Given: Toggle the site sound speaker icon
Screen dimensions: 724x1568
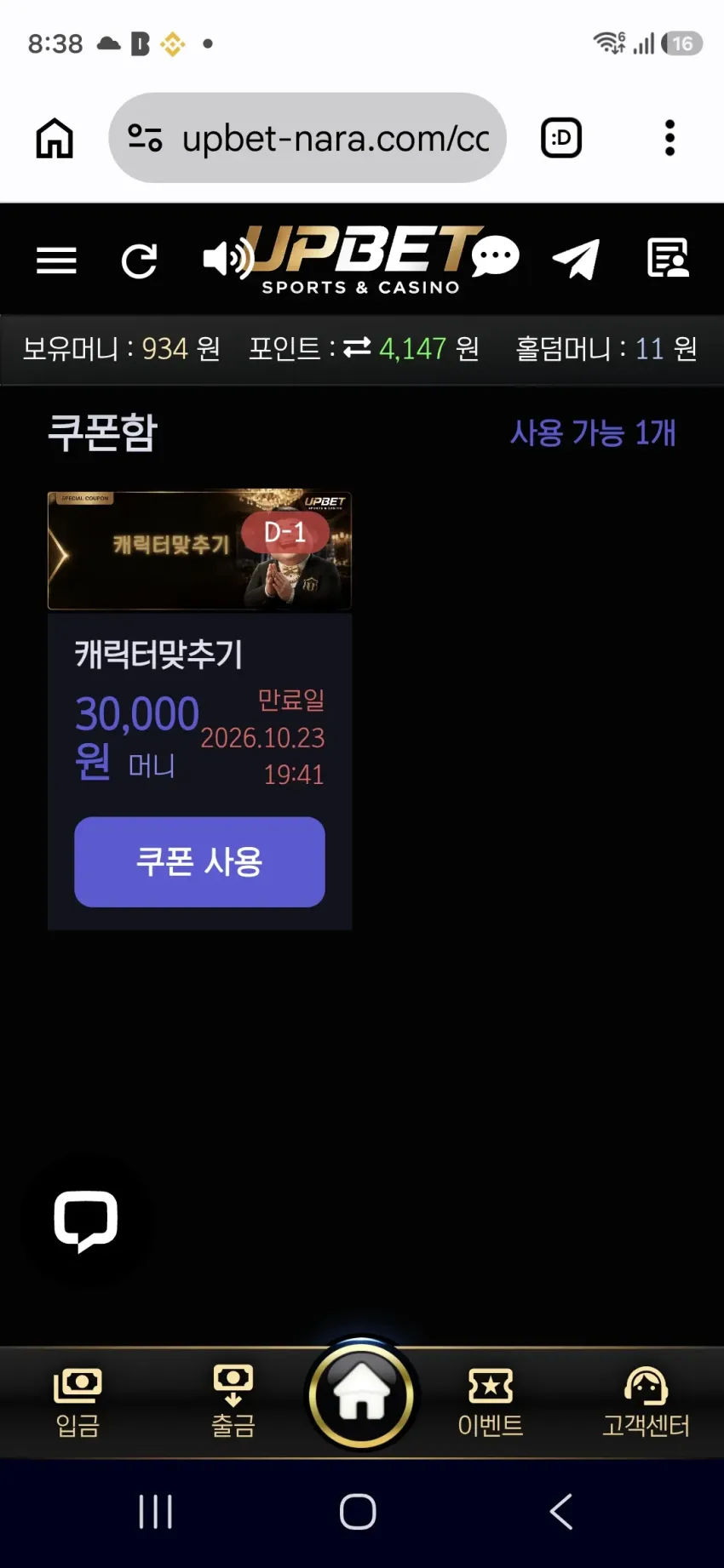Looking at the screenshot, I should (227, 258).
